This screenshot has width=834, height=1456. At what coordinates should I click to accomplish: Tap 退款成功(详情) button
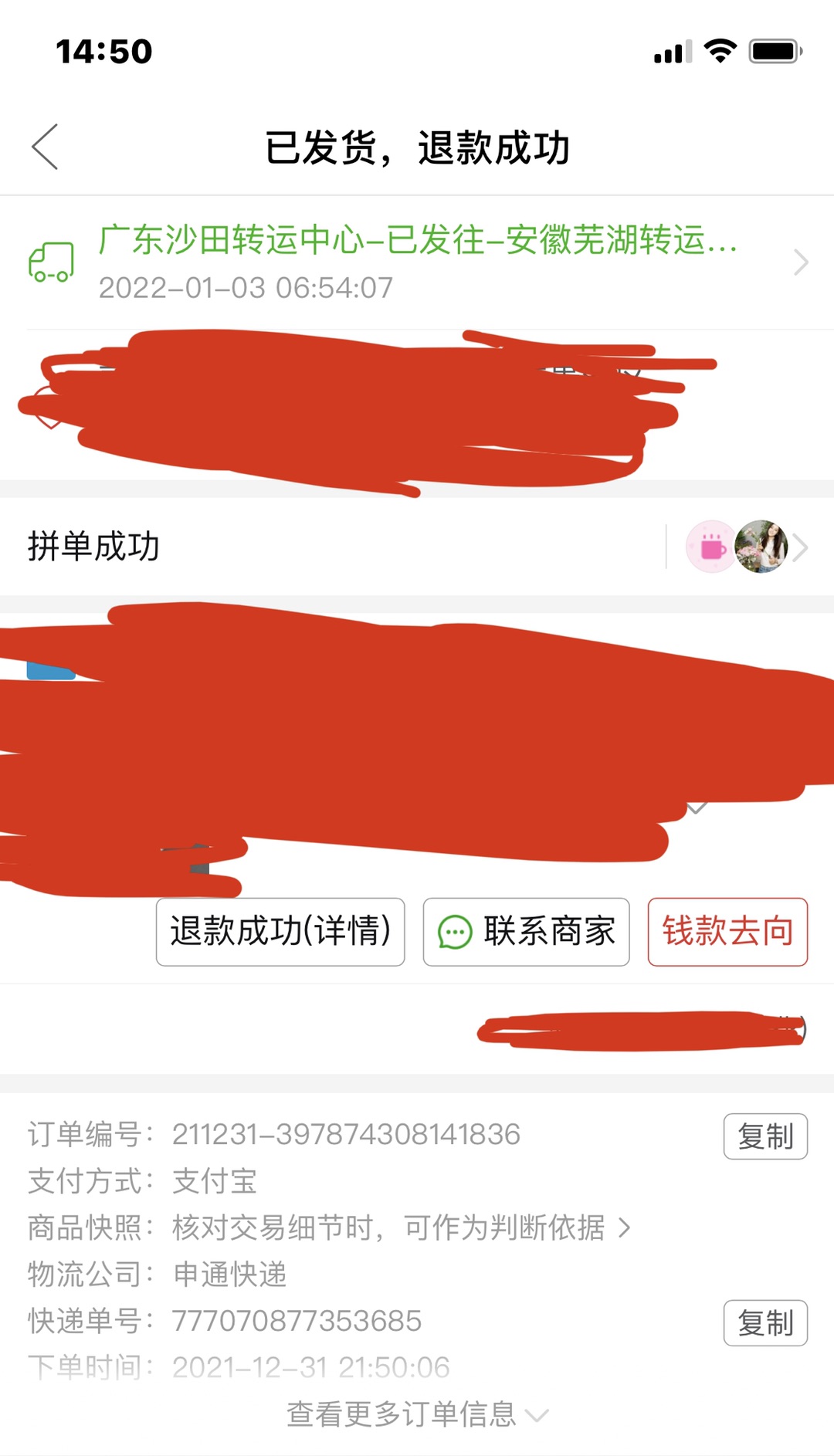pos(280,932)
